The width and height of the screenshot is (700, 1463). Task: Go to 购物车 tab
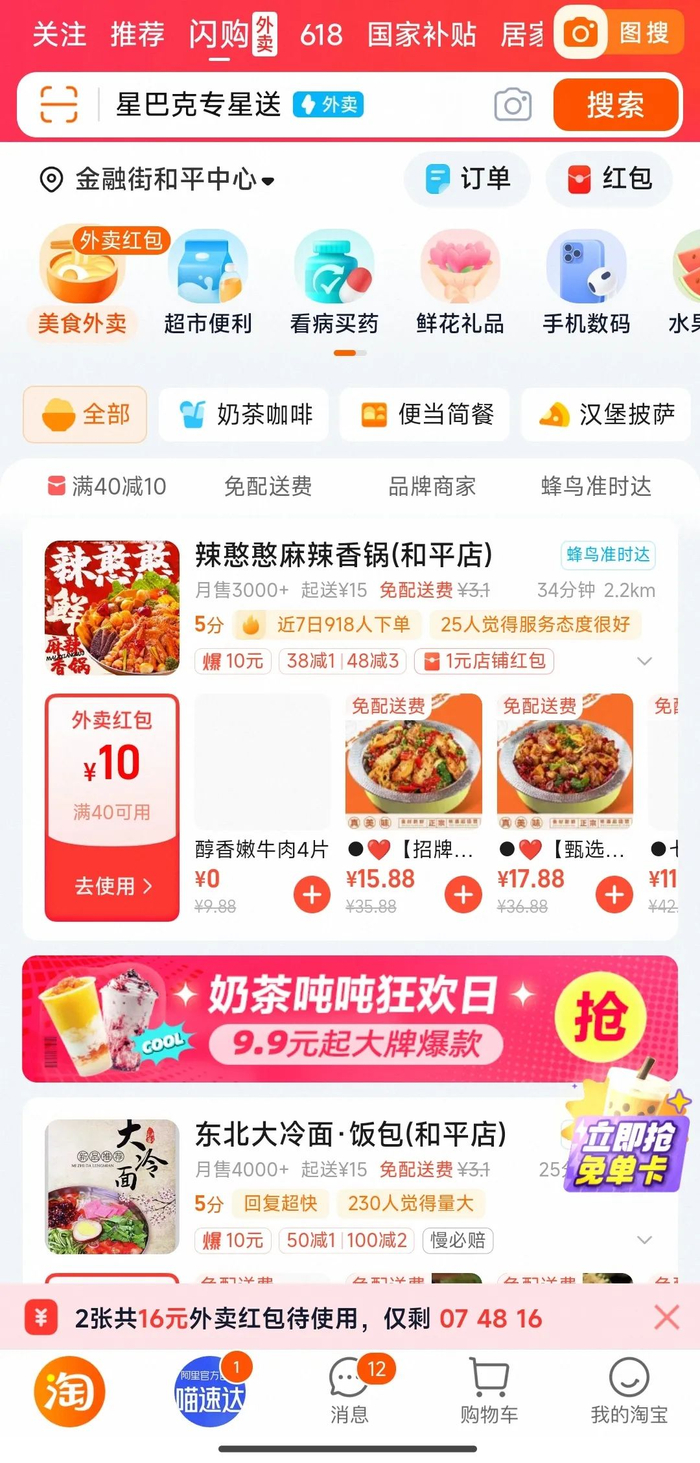[488, 1390]
